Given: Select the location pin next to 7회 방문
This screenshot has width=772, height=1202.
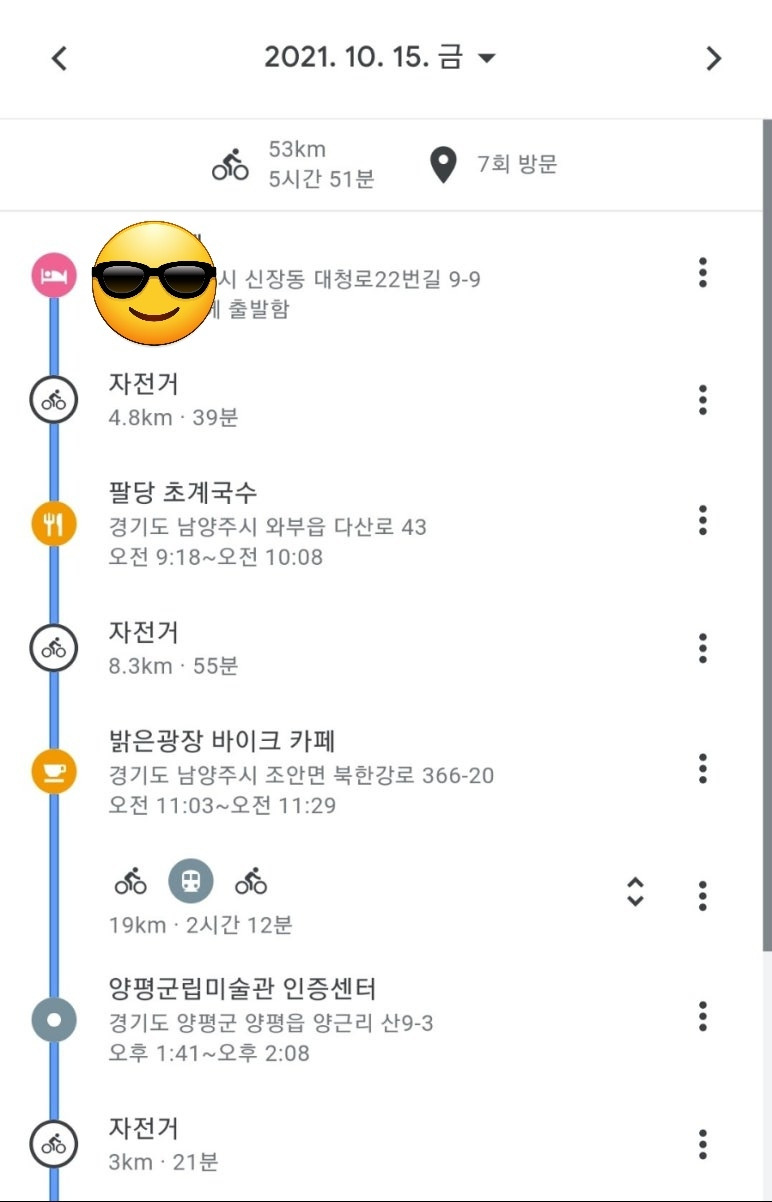Looking at the screenshot, I should pyautogui.click(x=446, y=163).
